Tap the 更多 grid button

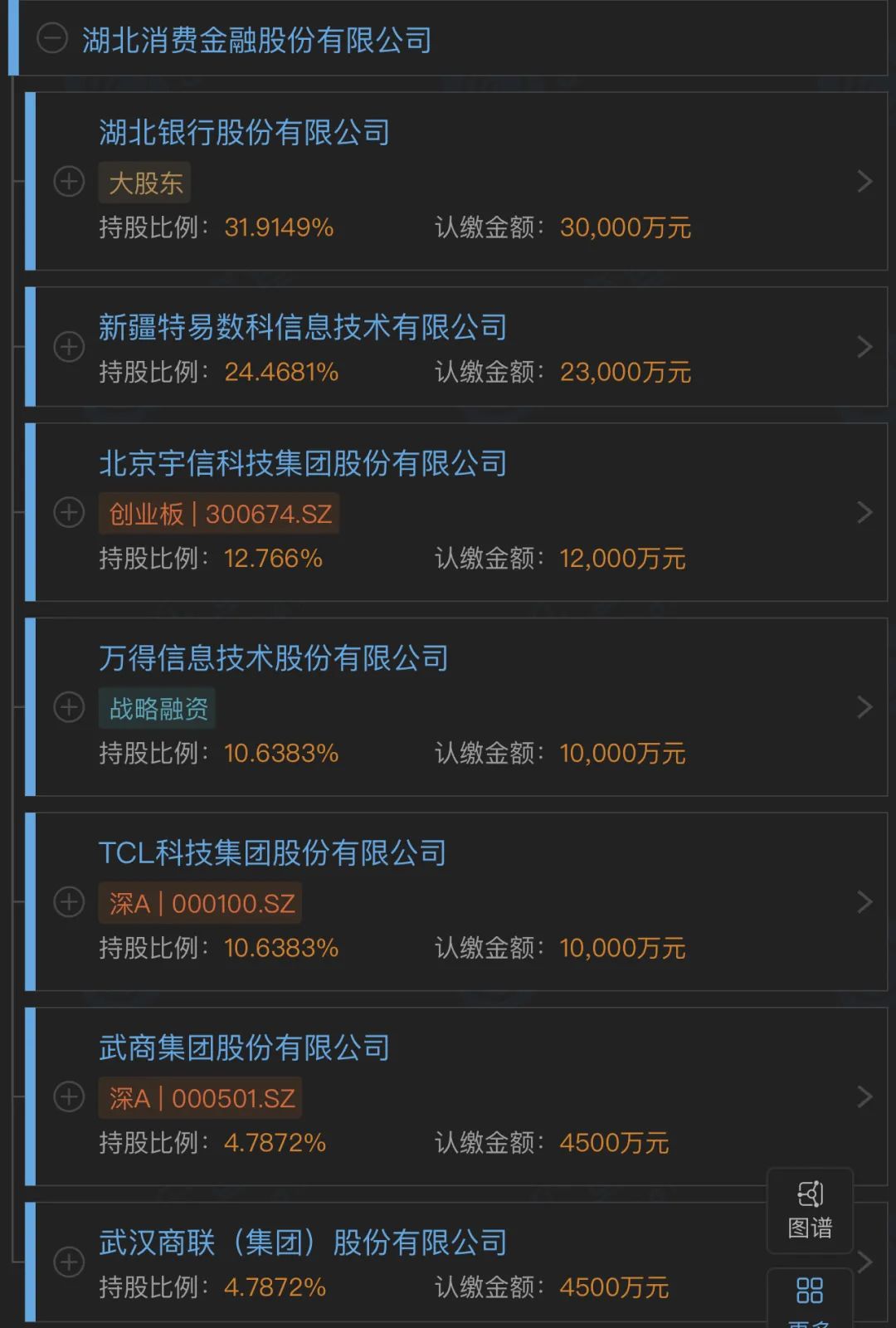pyautogui.click(x=810, y=1296)
